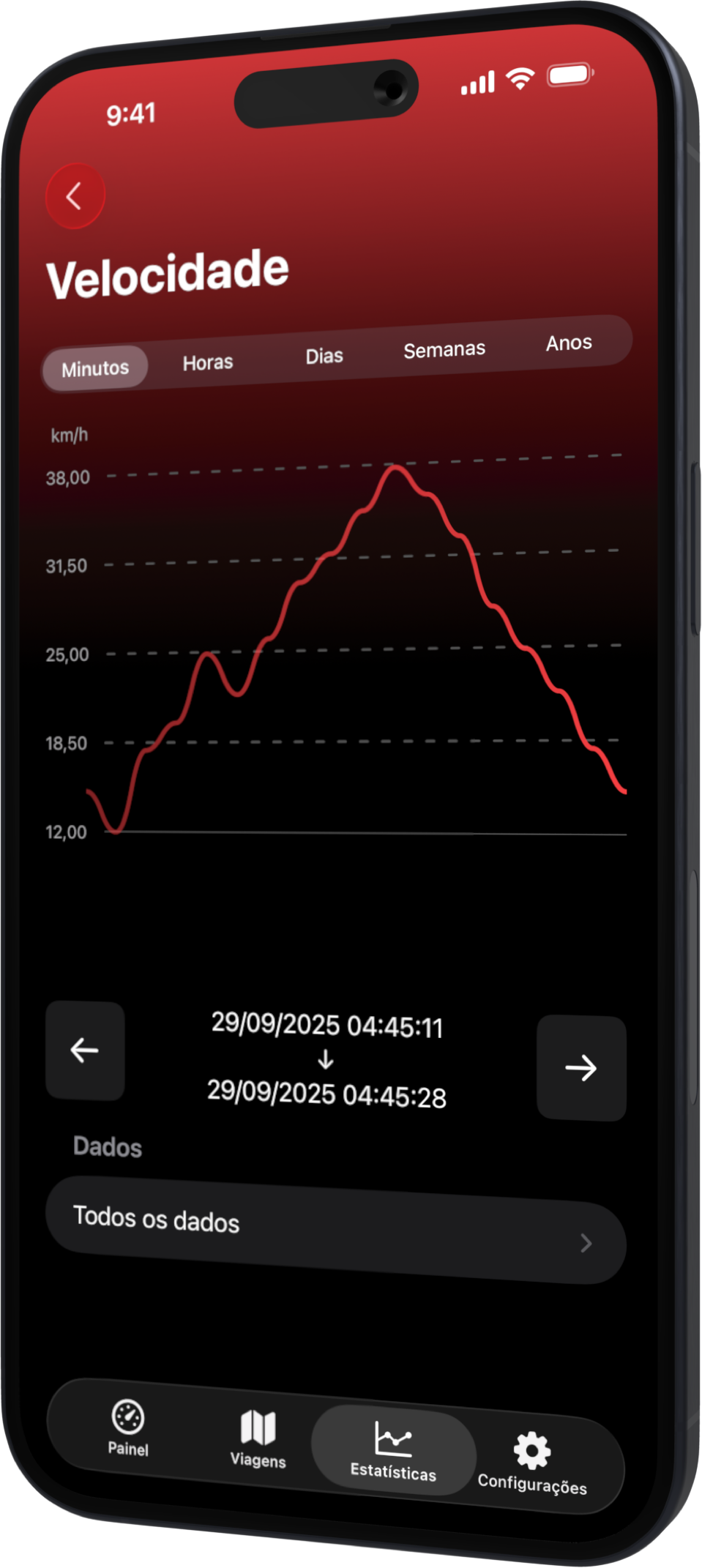Tap the Wi-Fi indicator in the status bar

tap(519, 79)
